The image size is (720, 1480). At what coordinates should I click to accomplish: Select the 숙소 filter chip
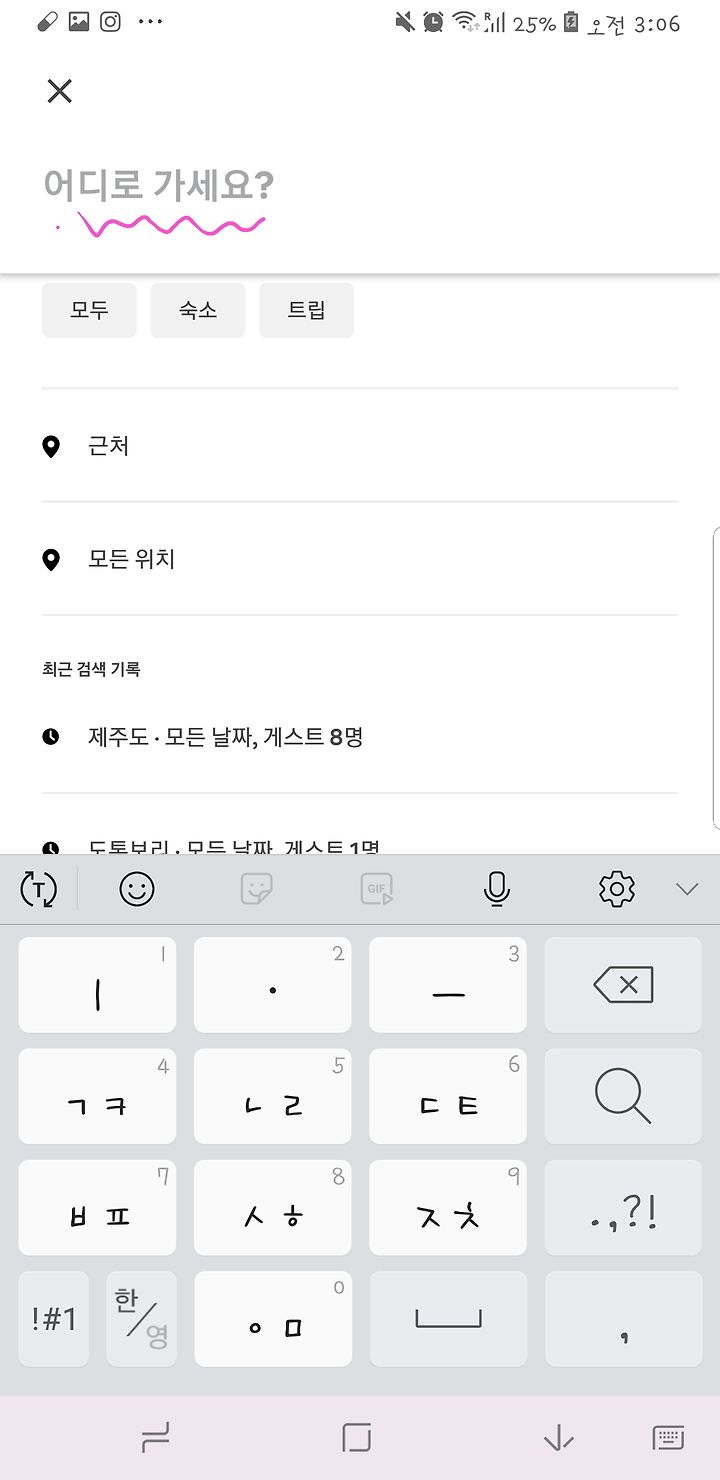click(x=198, y=310)
